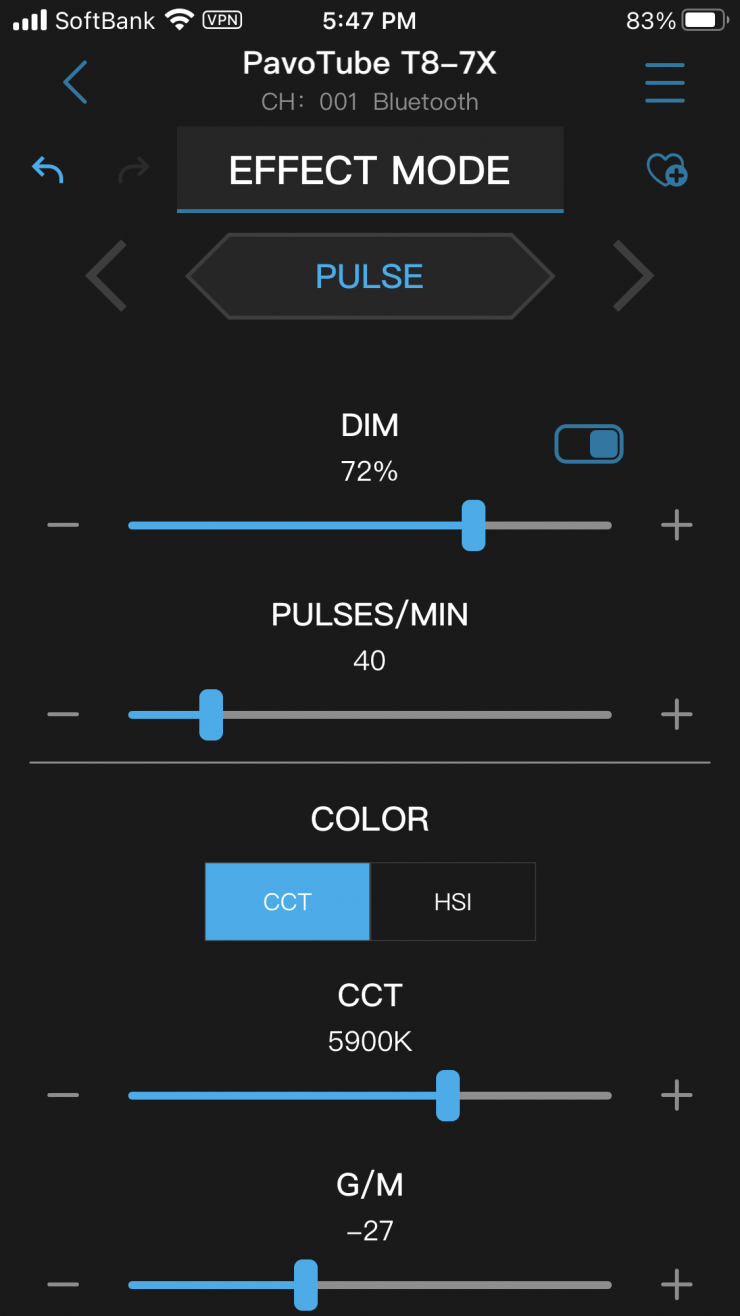Increase G/M with the plus button

point(677,1284)
